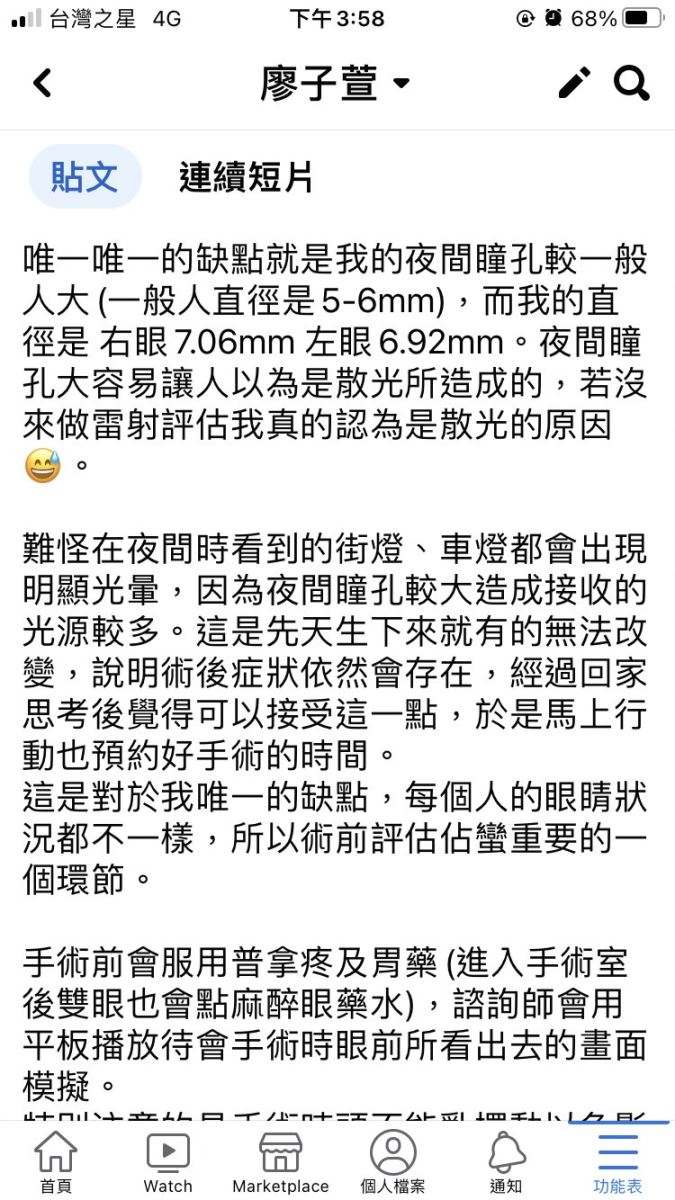Open the 功能表 menu tab
The image size is (675, 1200).
pyautogui.click(x=618, y=1162)
